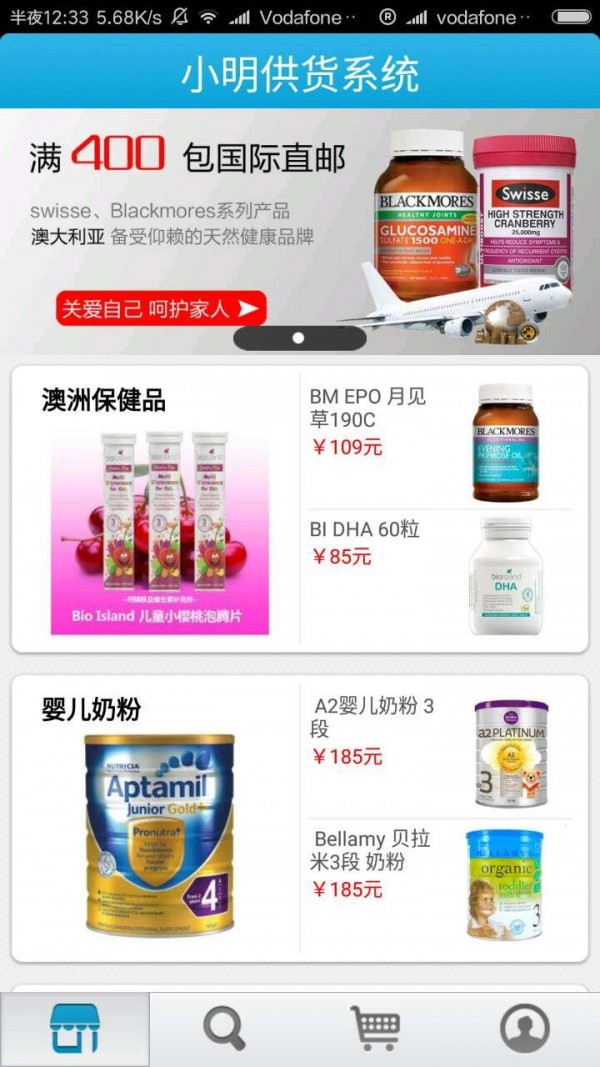
Task: Open the shopping cart tab
Action: (375, 1028)
